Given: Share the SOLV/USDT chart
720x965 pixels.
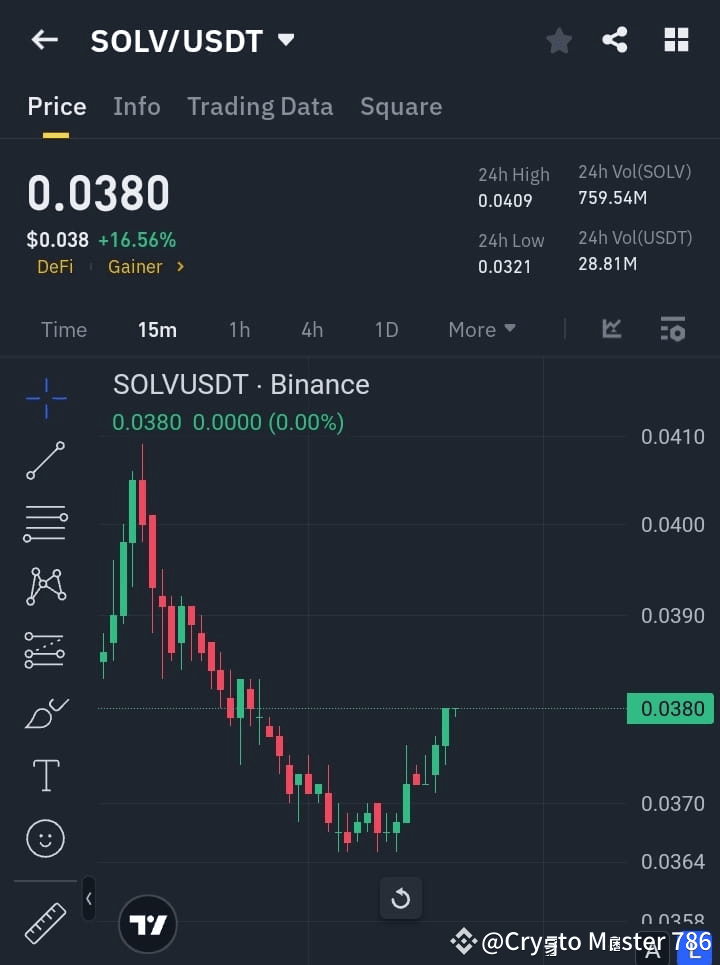Looking at the screenshot, I should point(615,40).
